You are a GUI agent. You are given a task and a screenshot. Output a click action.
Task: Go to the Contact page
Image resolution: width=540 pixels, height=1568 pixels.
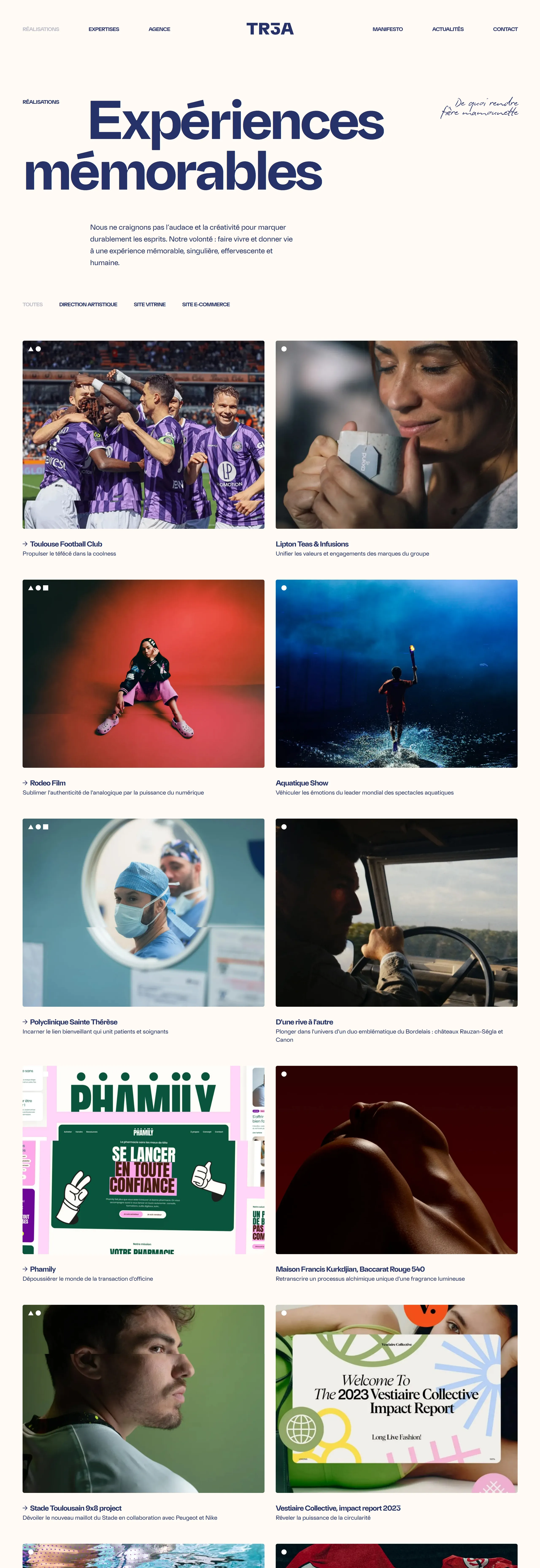(505, 29)
